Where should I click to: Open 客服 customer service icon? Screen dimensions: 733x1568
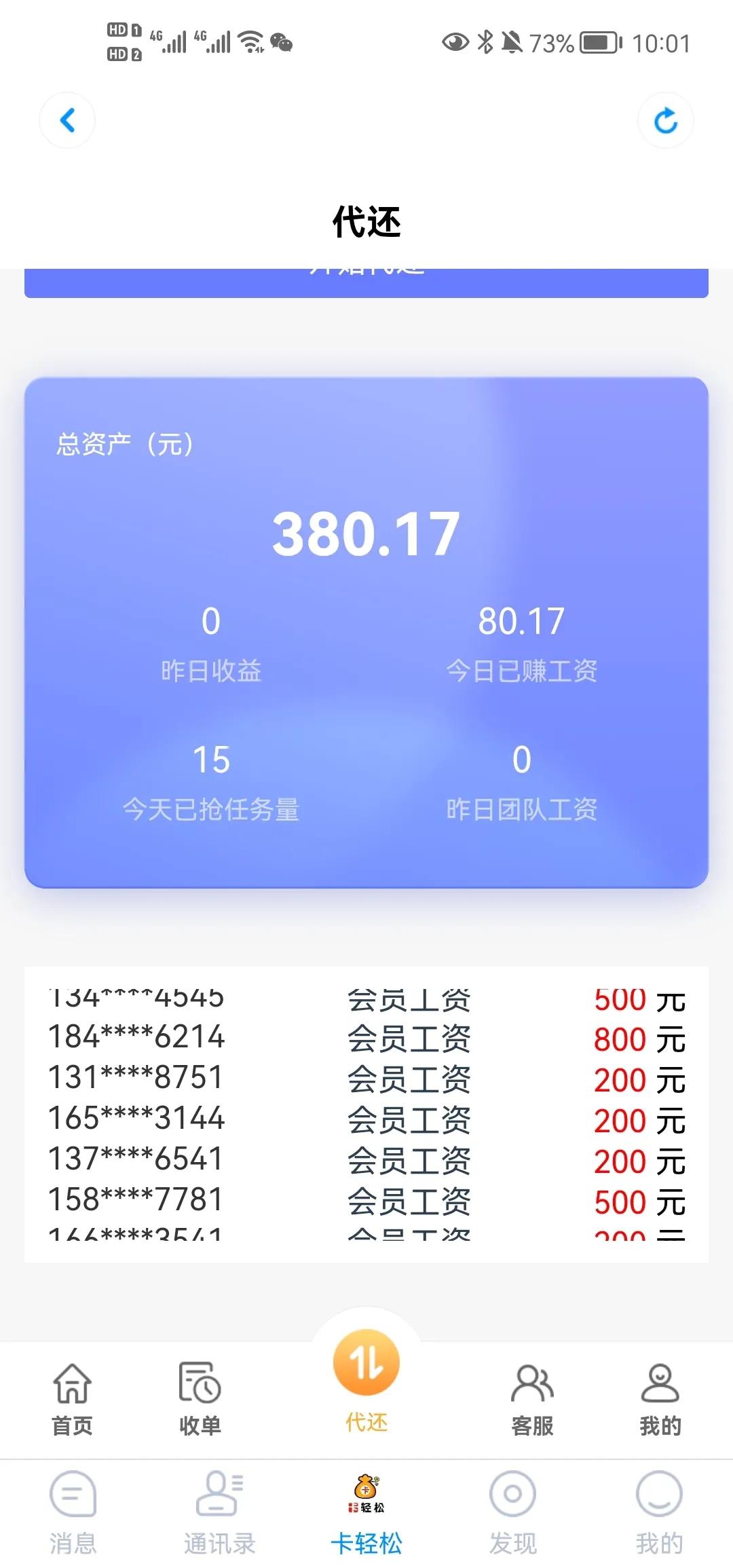pos(531,1385)
